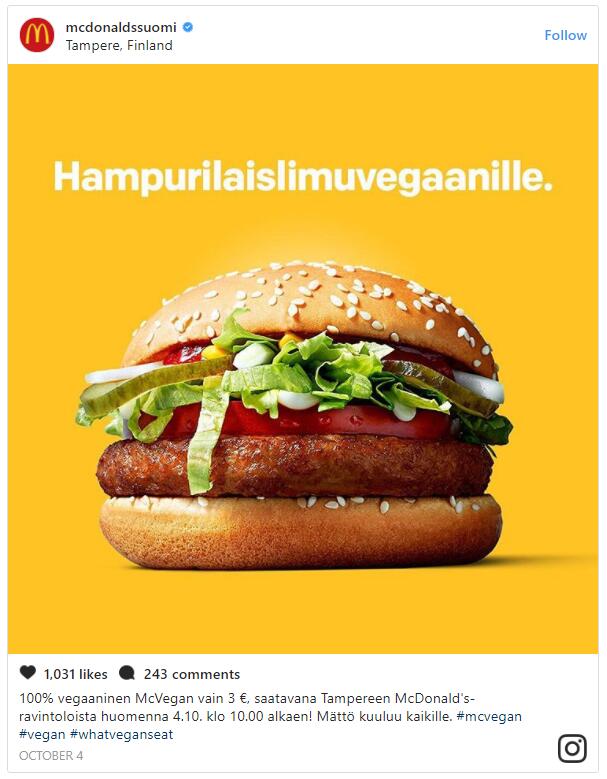The image size is (607, 779).
Task: Follow the mcdonaldssuomi account
Action: pos(565,35)
